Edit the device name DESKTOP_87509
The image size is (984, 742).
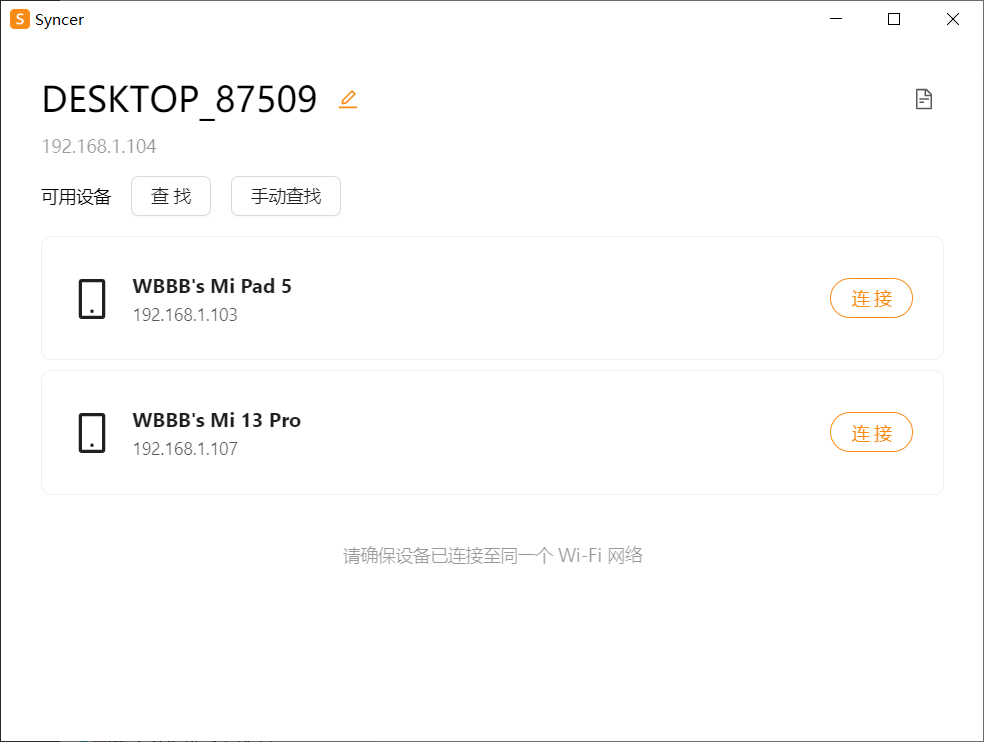coord(347,99)
